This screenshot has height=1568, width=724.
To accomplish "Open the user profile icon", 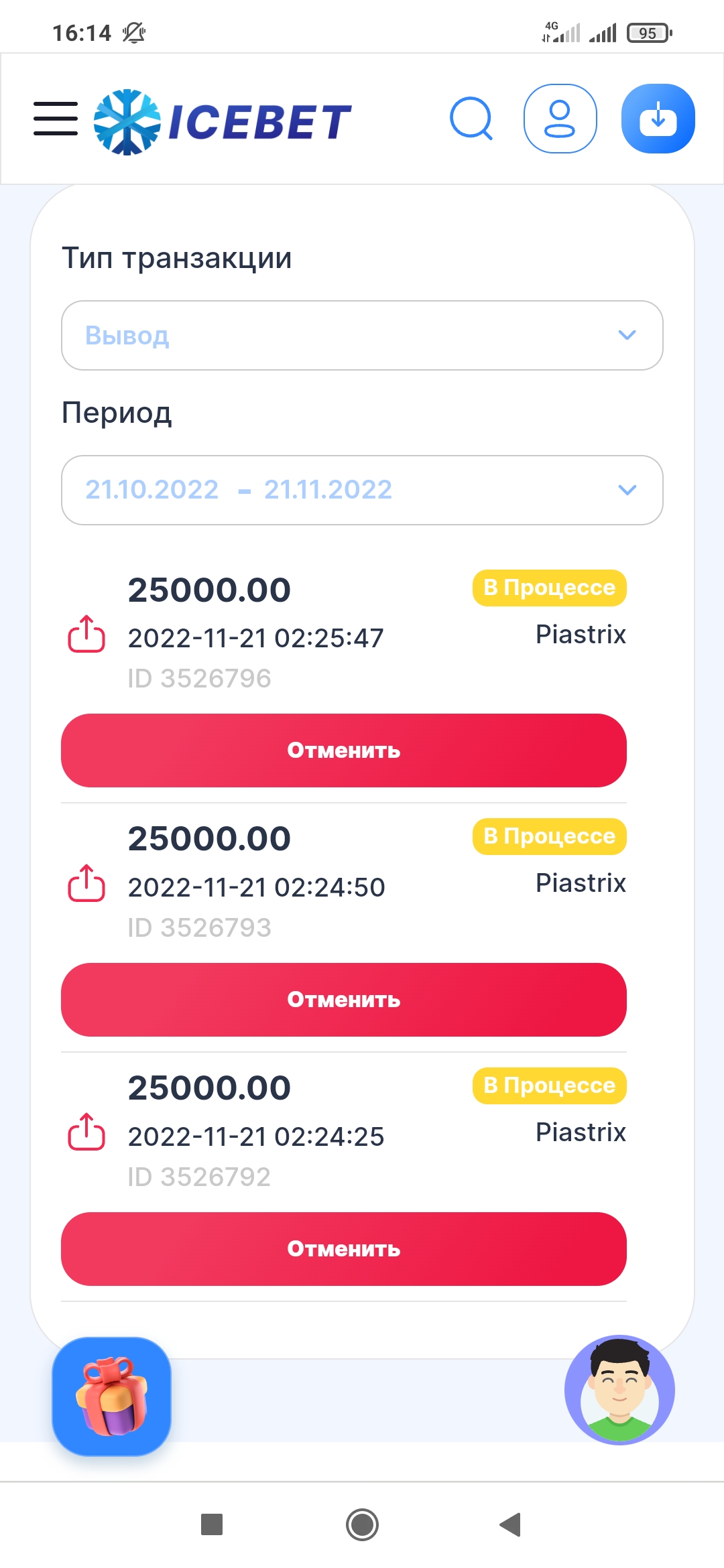I will point(560,119).
